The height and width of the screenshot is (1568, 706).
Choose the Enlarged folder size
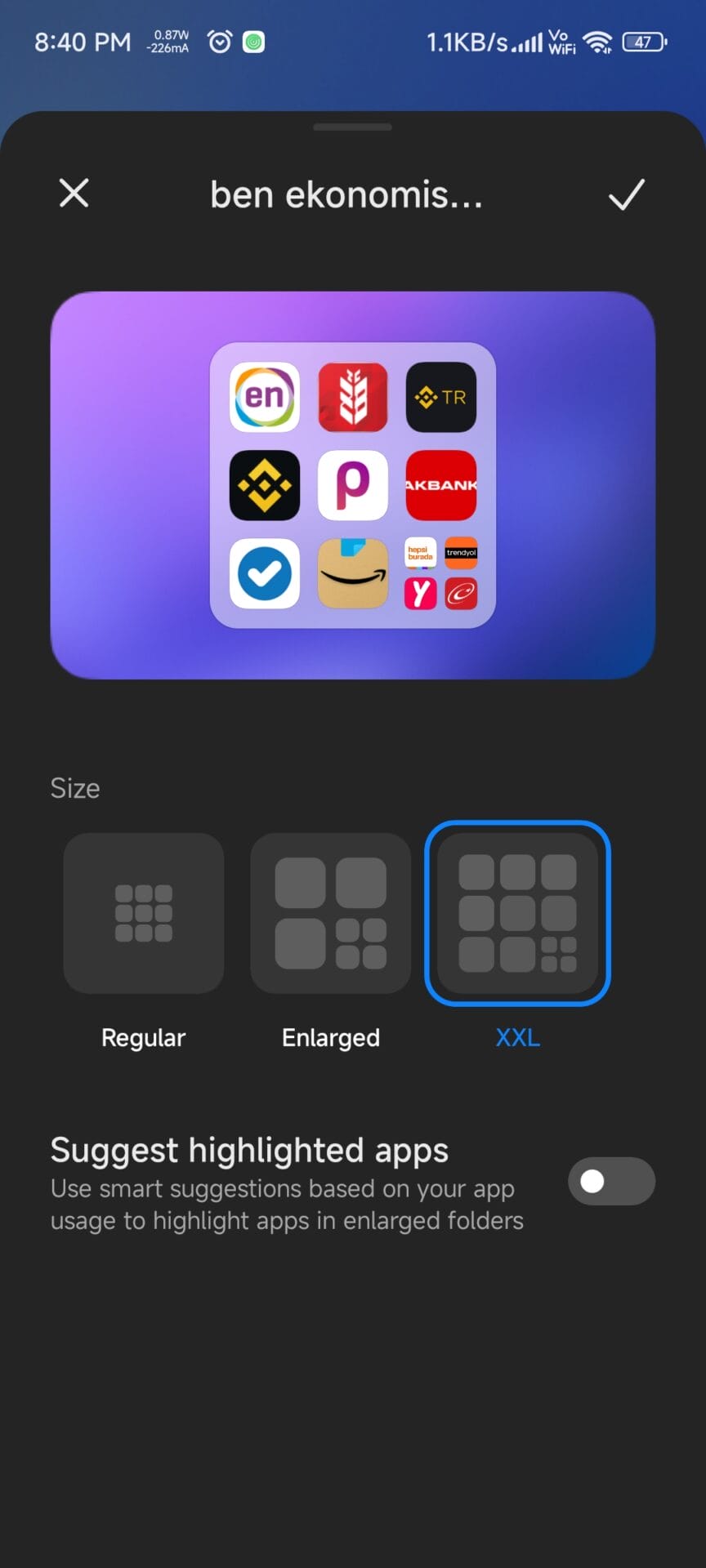(x=330, y=913)
